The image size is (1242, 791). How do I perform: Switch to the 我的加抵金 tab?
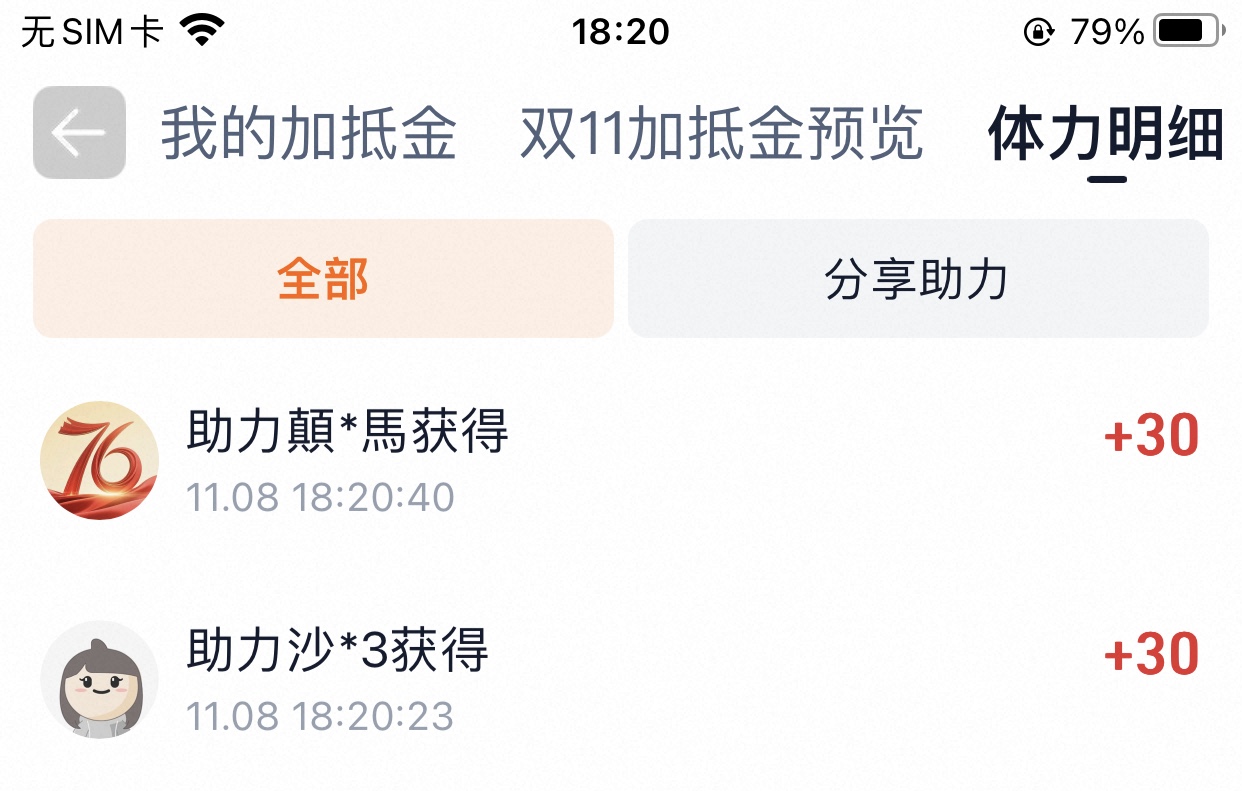308,134
